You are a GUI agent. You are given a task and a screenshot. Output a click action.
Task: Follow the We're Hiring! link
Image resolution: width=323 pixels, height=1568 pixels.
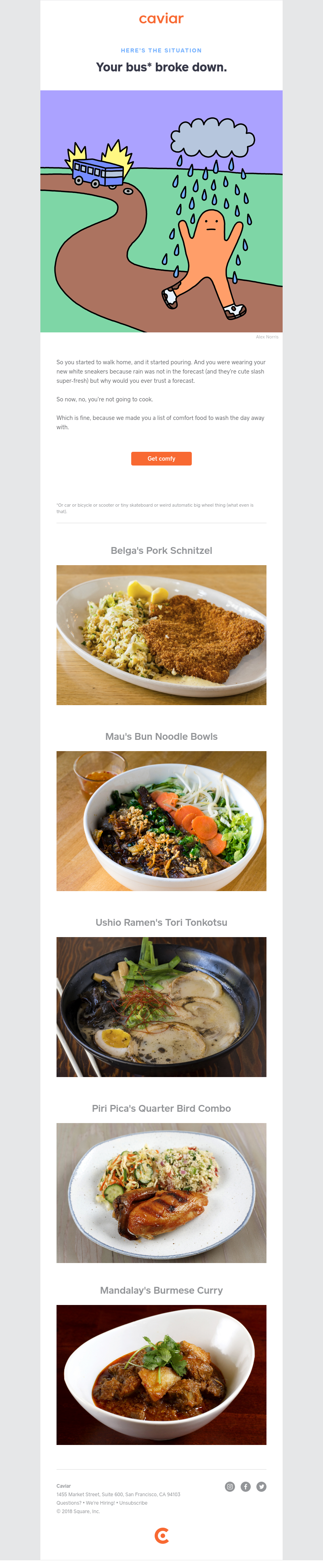pos(101,1503)
